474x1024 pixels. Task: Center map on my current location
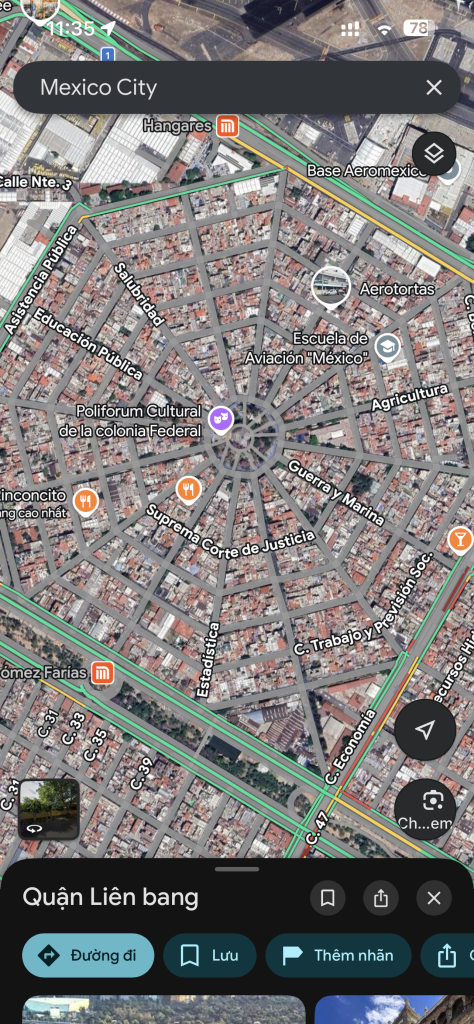pos(425,729)
